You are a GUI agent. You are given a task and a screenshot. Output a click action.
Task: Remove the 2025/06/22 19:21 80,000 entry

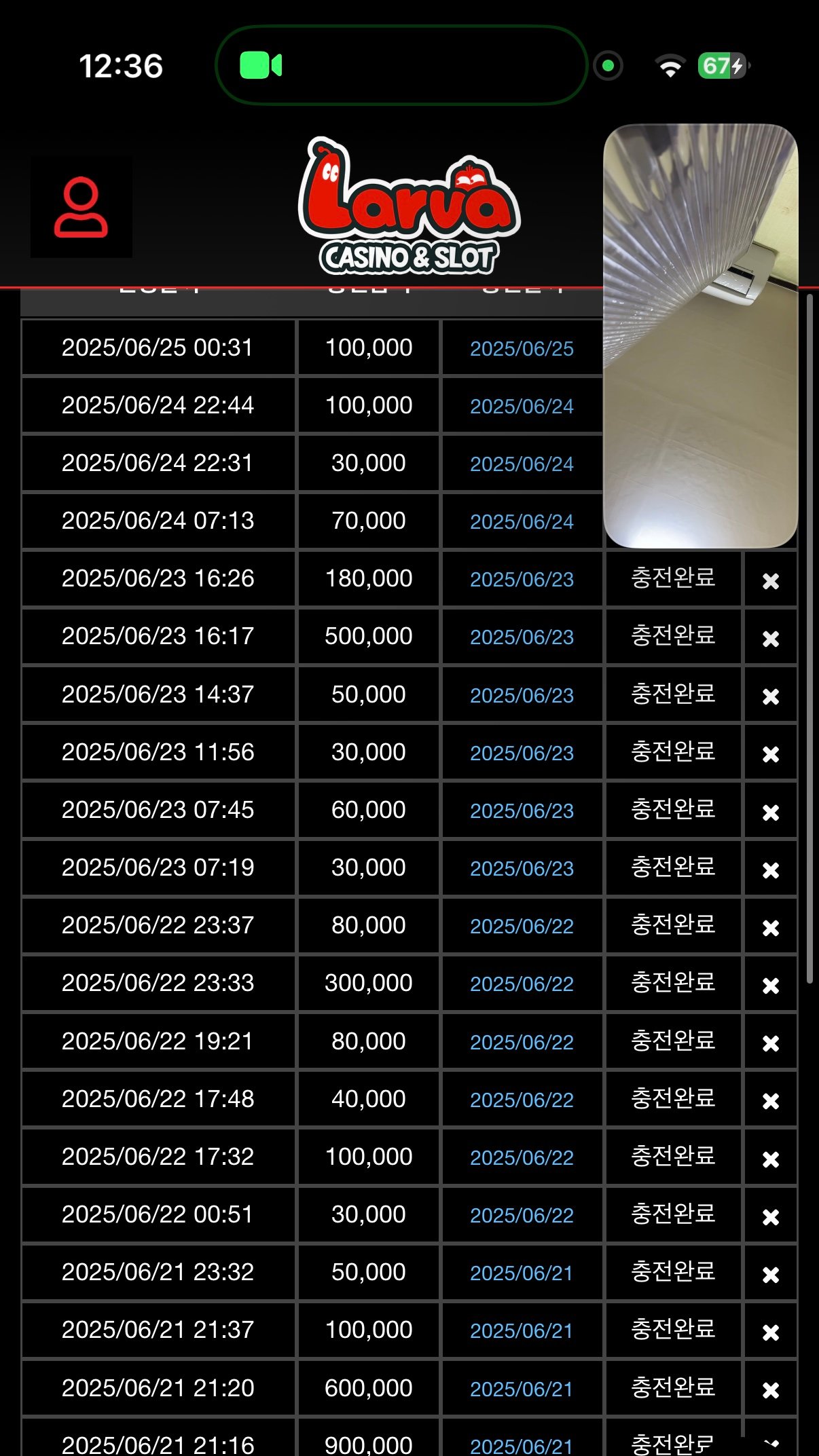click(770, 1043)
